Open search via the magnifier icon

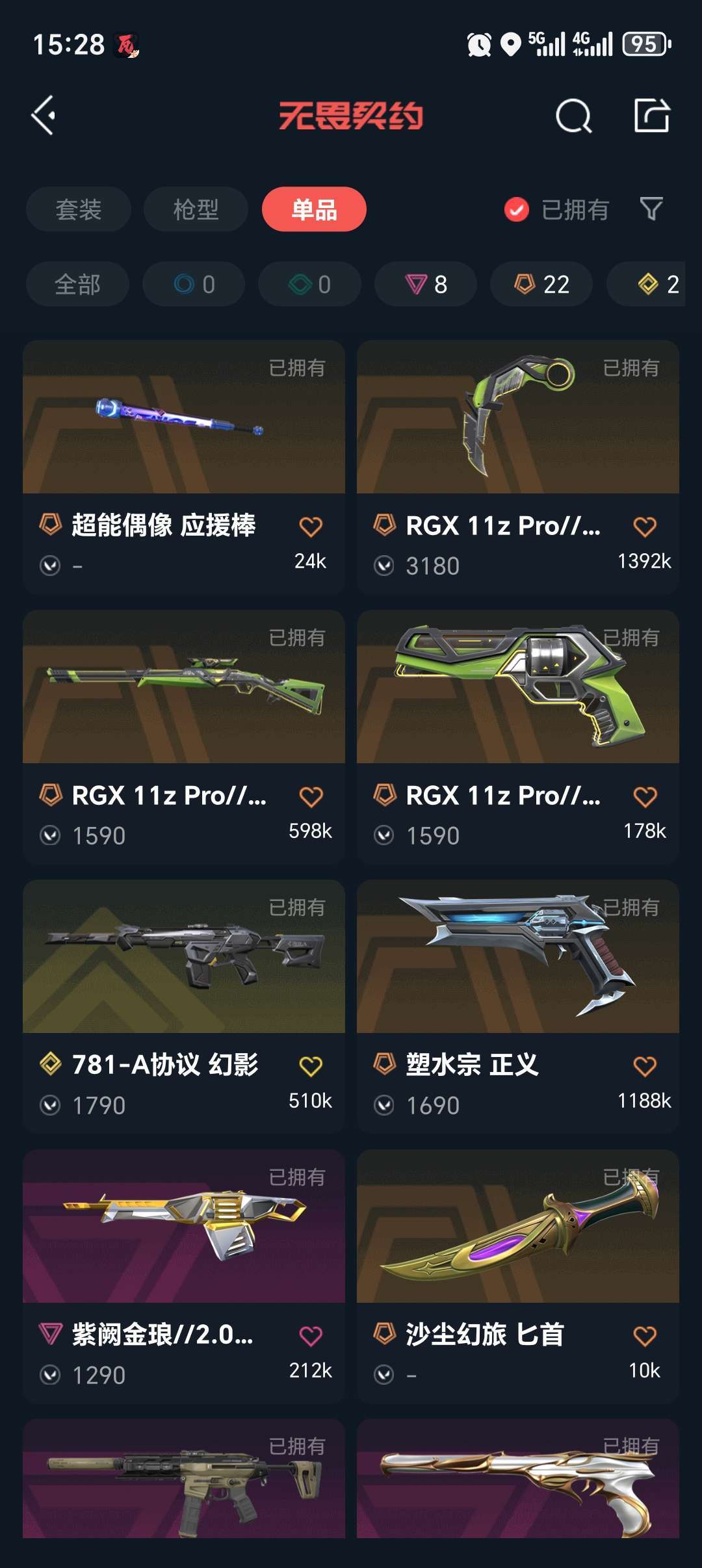pyautogui.click(x=575, y=117)
